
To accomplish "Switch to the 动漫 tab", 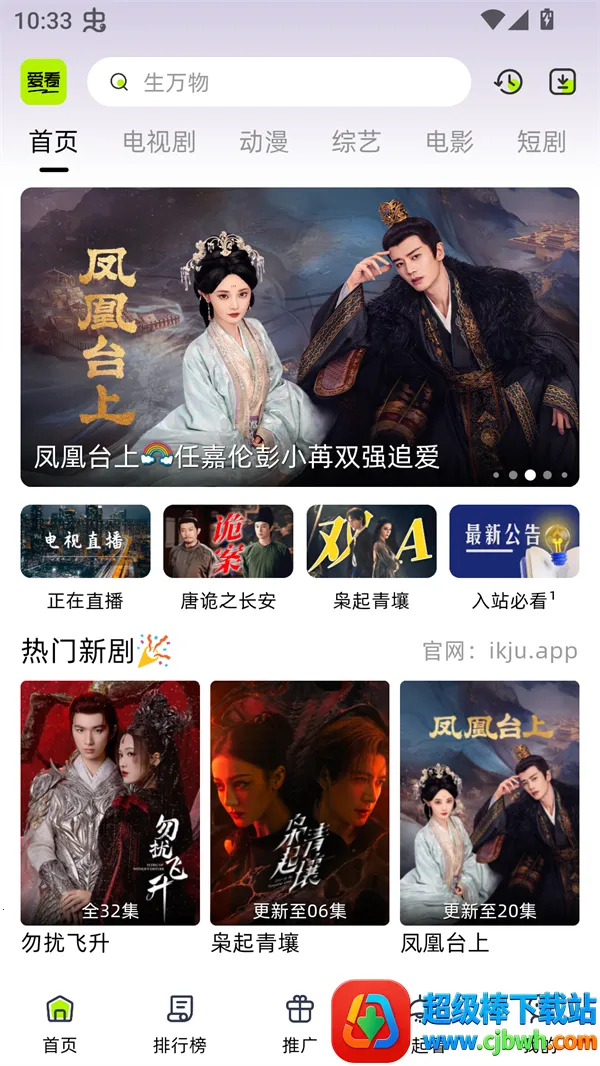I will (264, 142).
